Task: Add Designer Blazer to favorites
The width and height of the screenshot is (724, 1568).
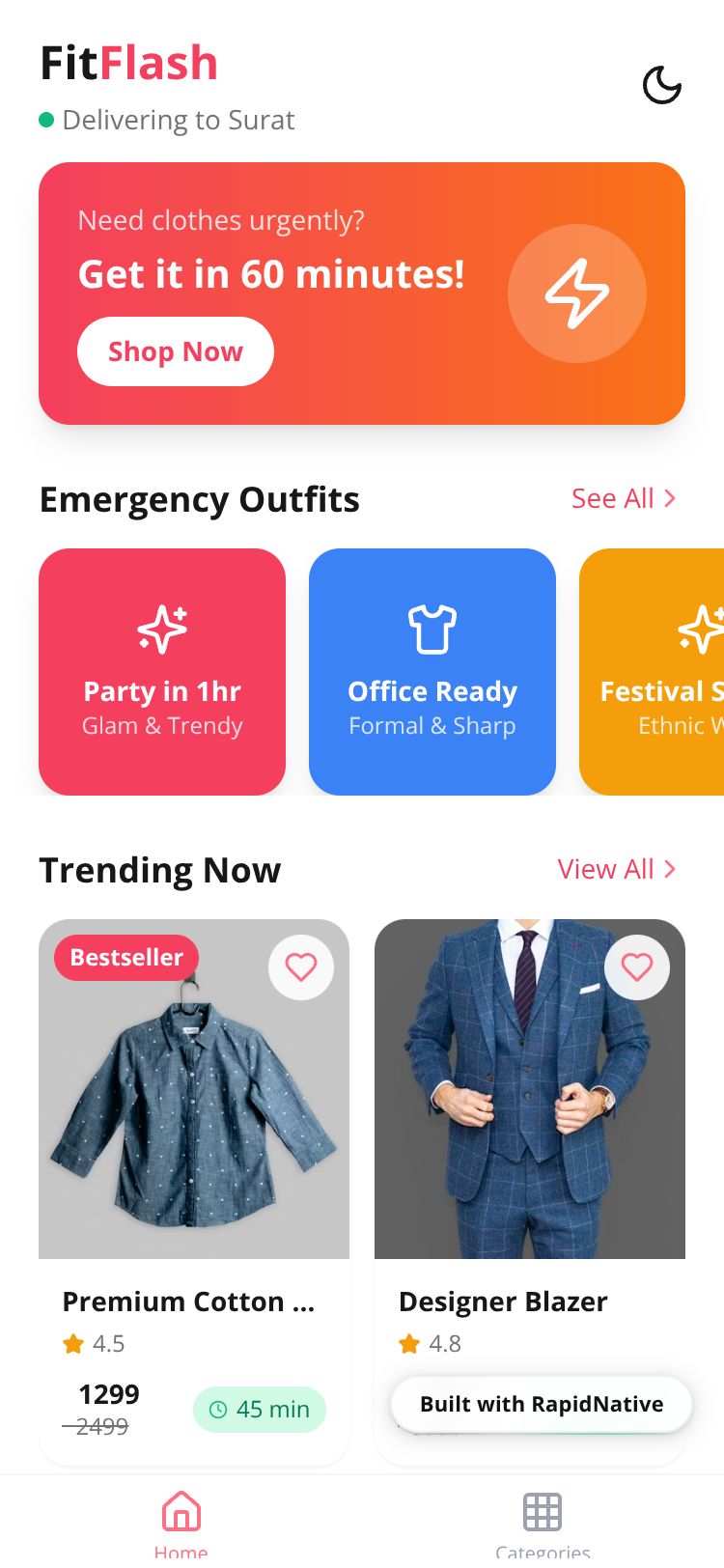Action: pos(637,966)
